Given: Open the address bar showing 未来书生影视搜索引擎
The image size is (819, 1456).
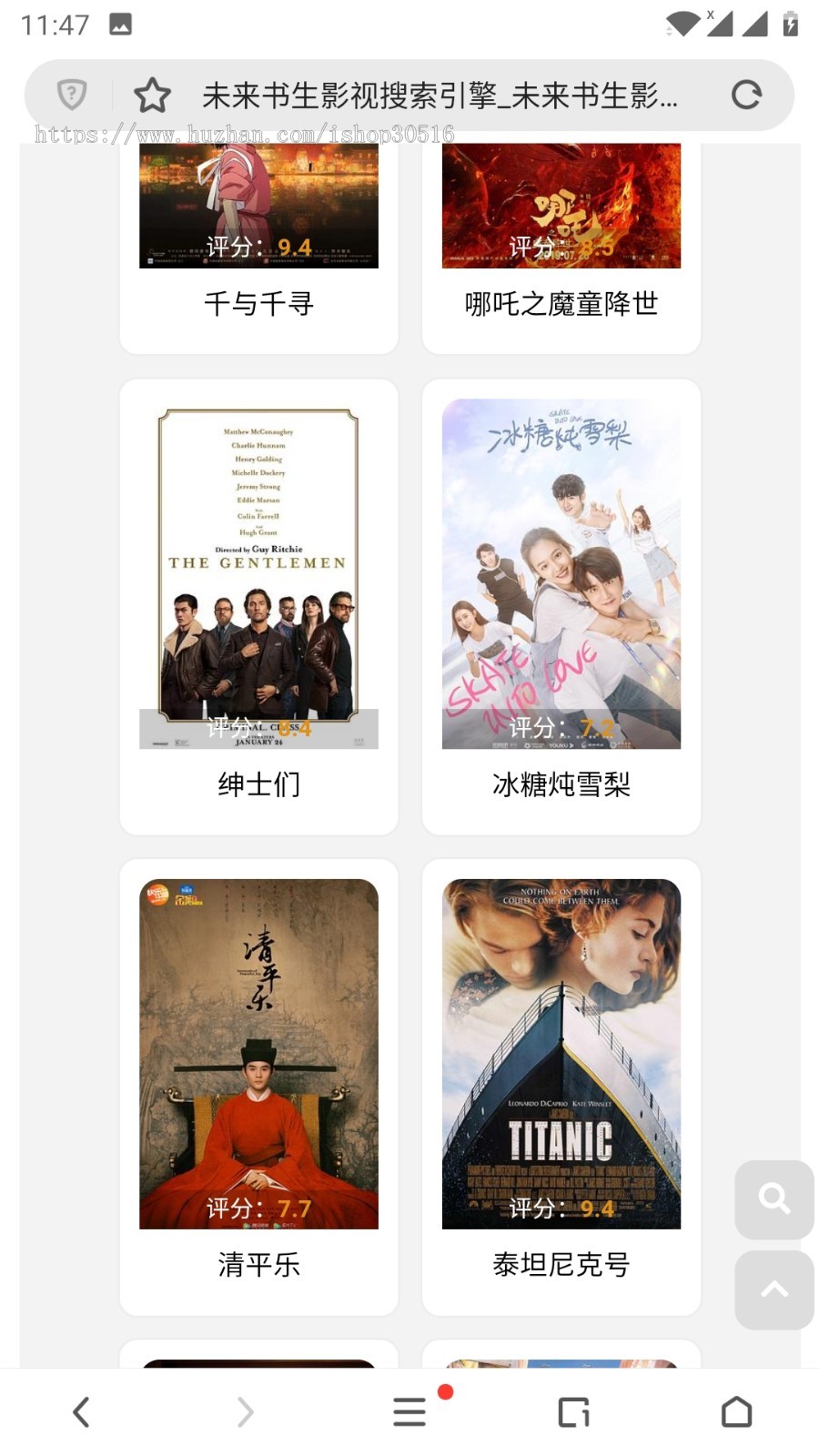Looking at the screenshot, I should pos(440,95).
